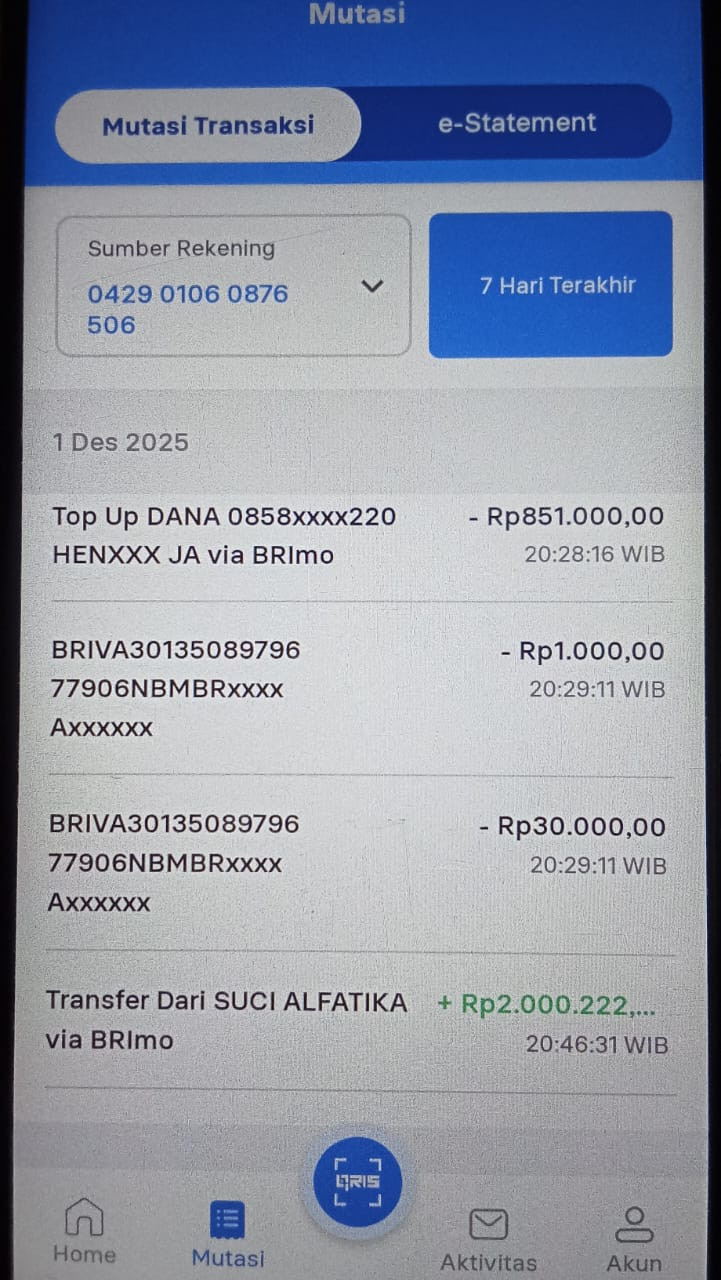Open the QRIS scanner button
This screenshot has width=721, height=1280.
pos(357,1183)
